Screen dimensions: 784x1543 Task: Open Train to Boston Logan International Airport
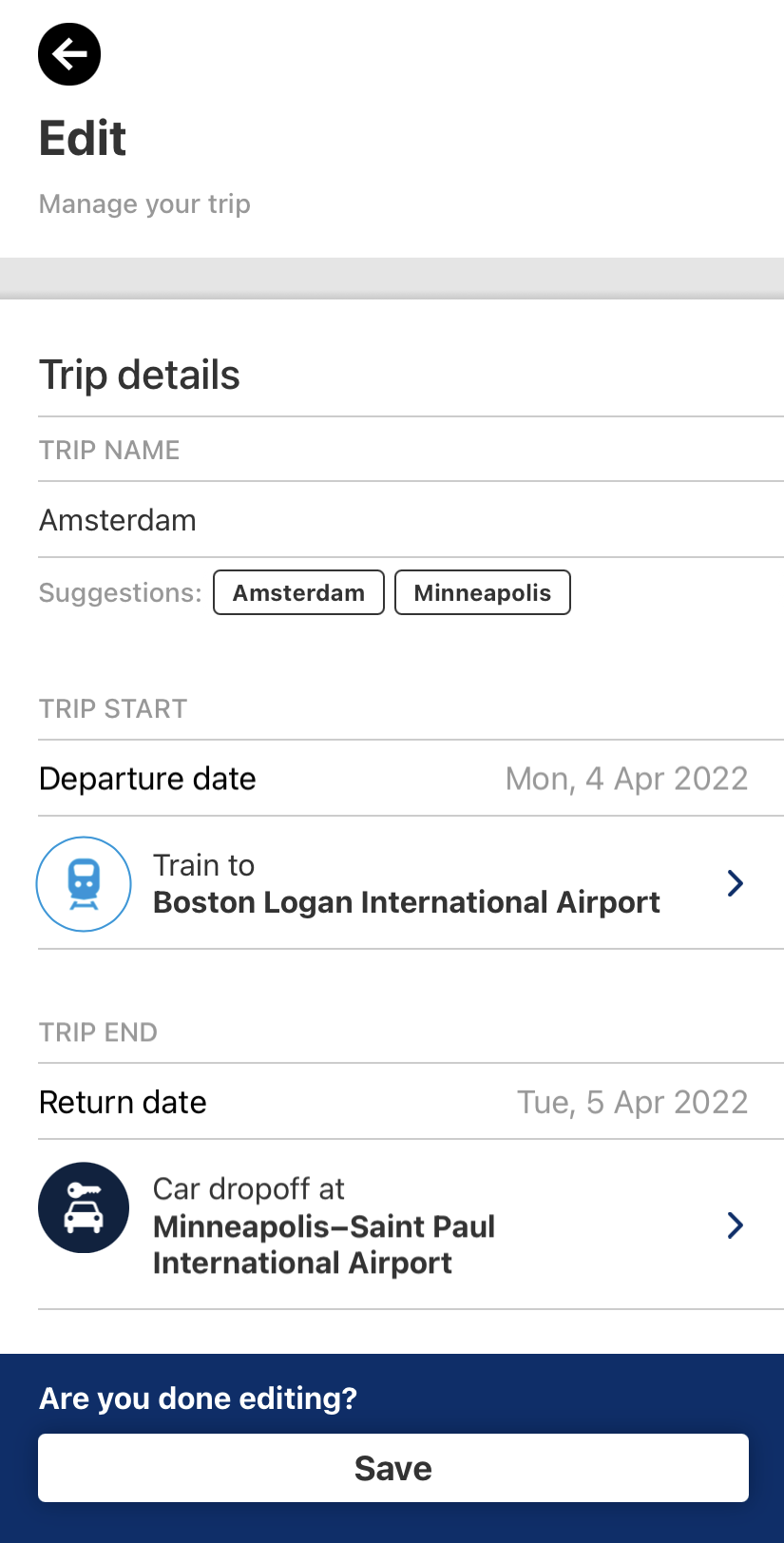[411, 883]
